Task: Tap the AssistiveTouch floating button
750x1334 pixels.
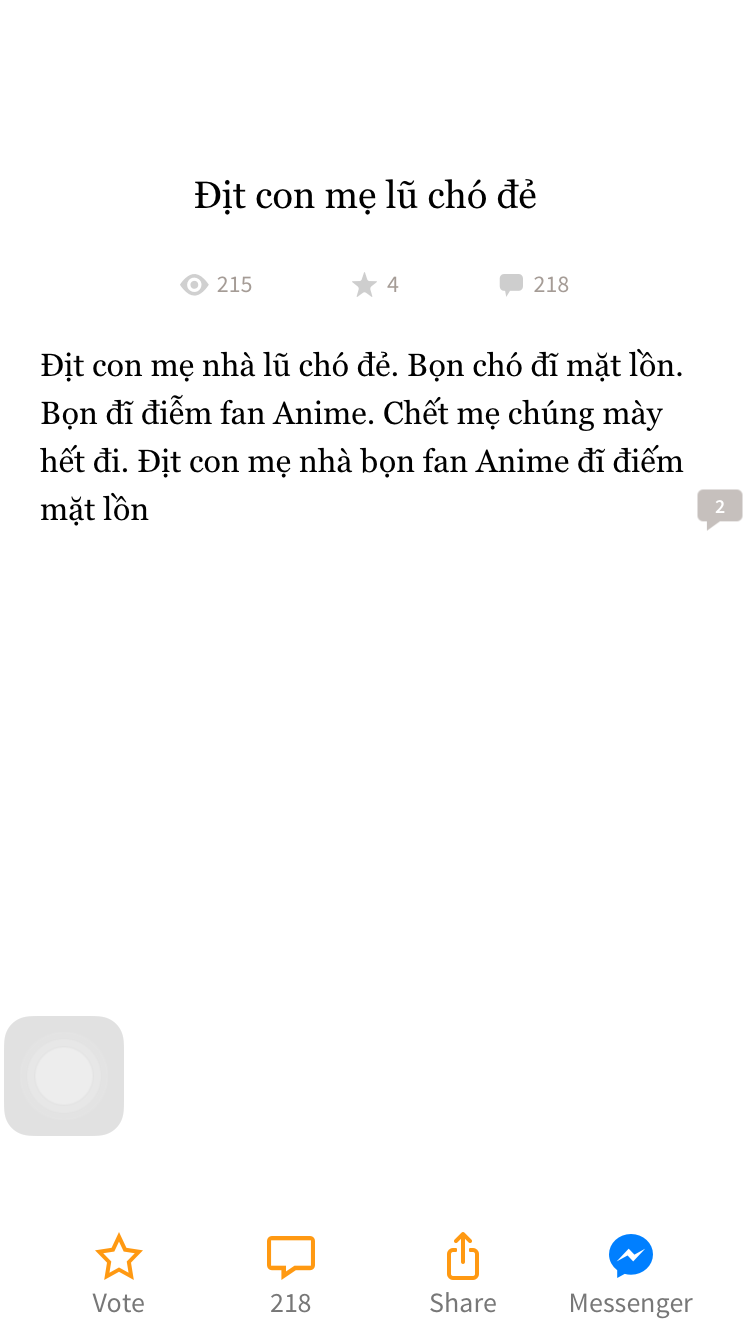Action: point(64,1076)
